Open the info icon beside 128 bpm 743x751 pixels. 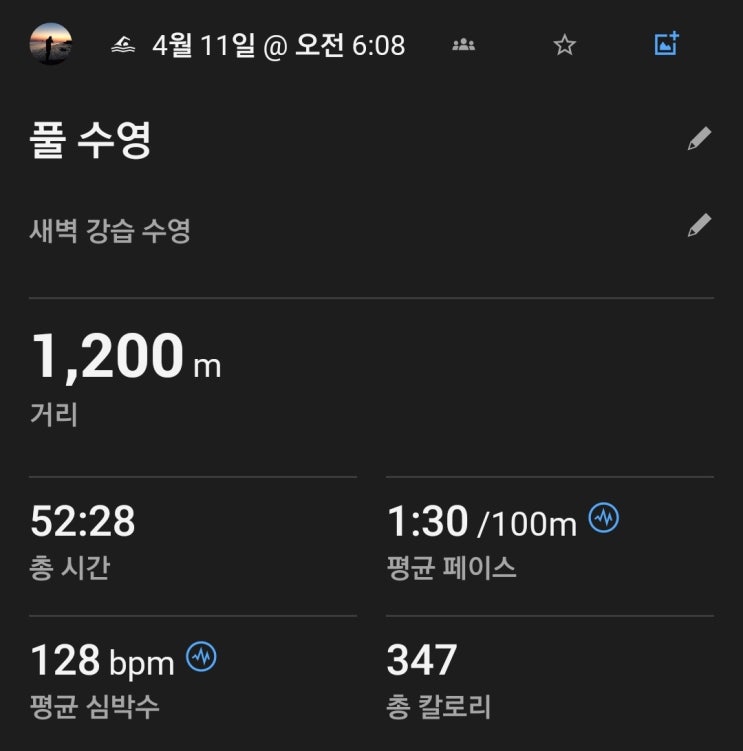click(x=201, y=657)
